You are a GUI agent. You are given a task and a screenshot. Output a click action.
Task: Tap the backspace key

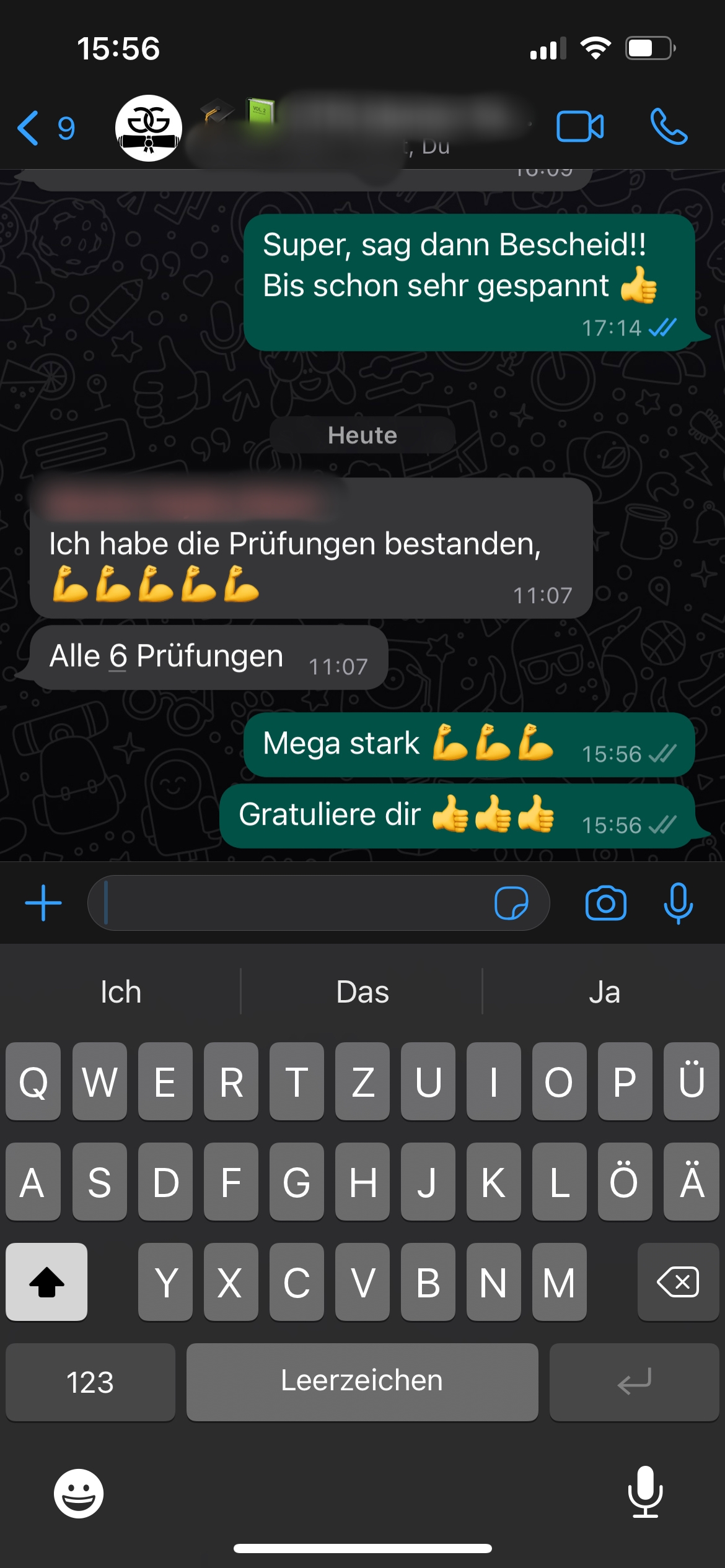pos(677,1282)
